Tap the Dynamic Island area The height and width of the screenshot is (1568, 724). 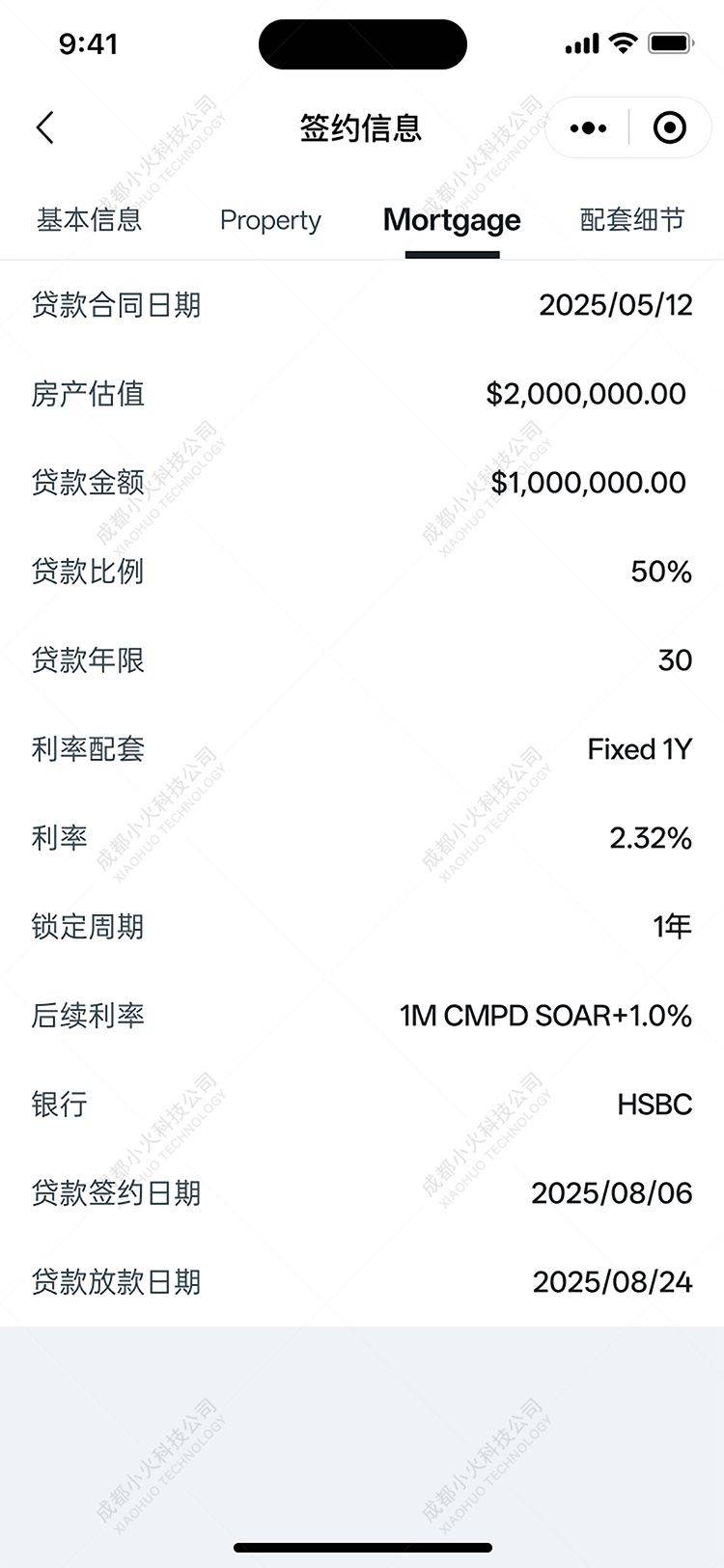coord(362,43)
